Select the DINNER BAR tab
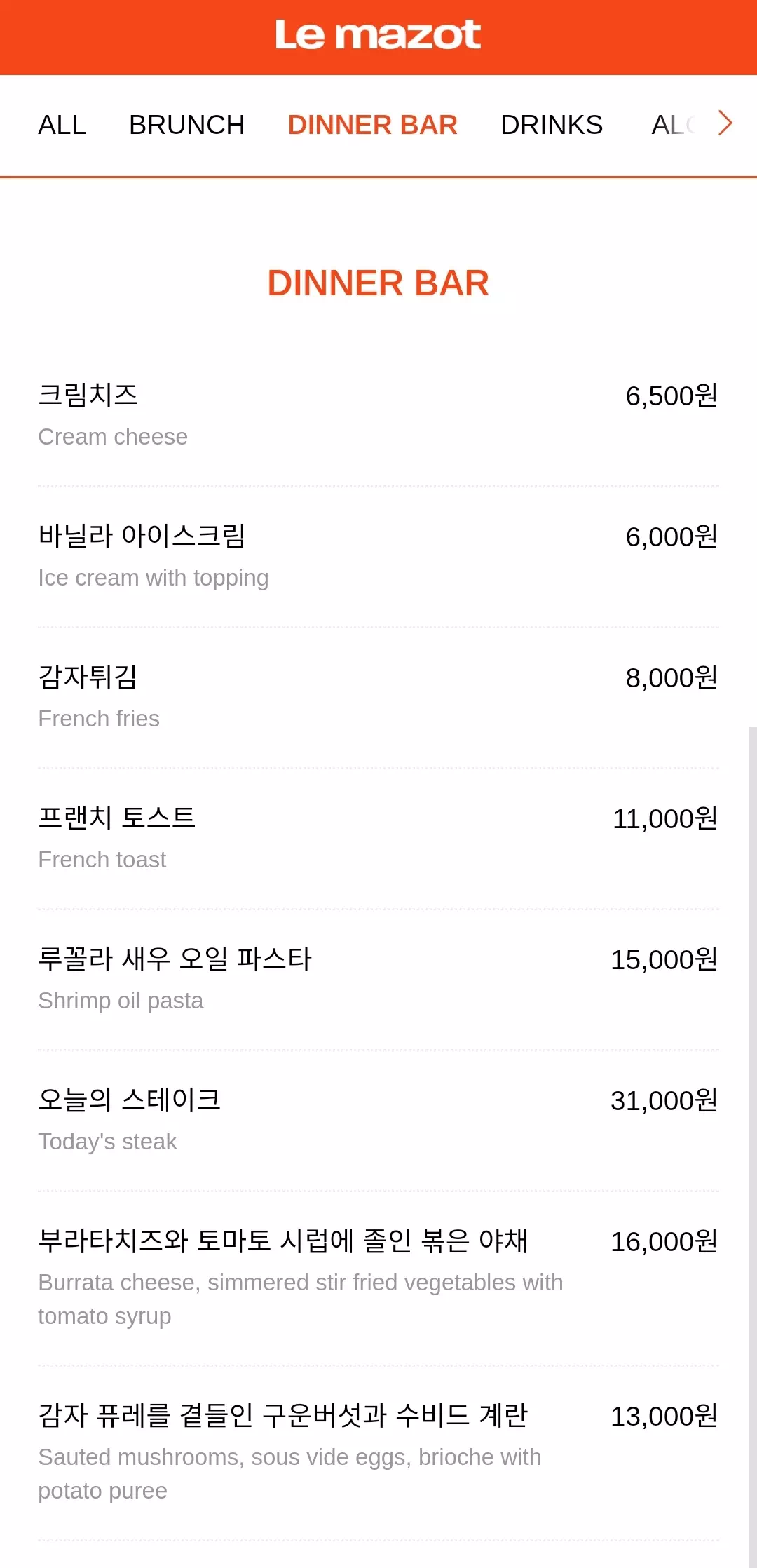Screen dimensions: 757x1568 tap(372, 125)
